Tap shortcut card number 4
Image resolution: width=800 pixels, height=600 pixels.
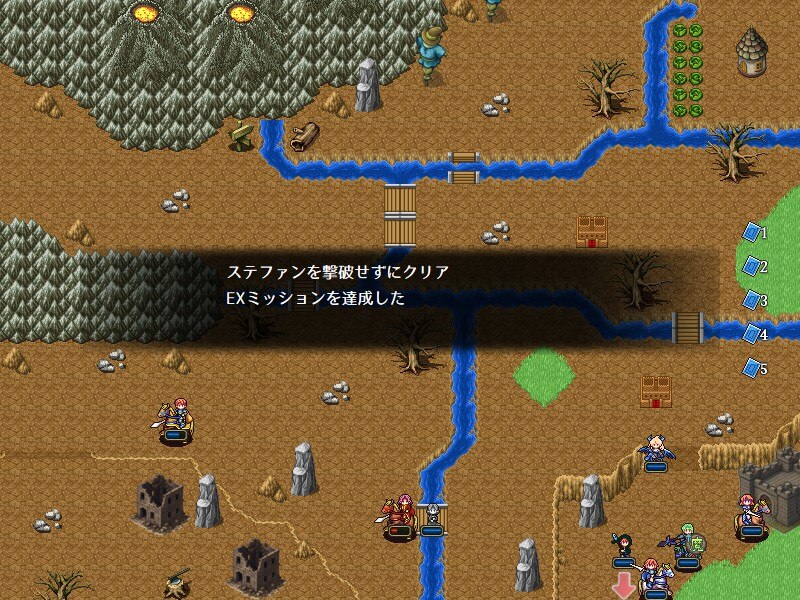coord(752,334)
